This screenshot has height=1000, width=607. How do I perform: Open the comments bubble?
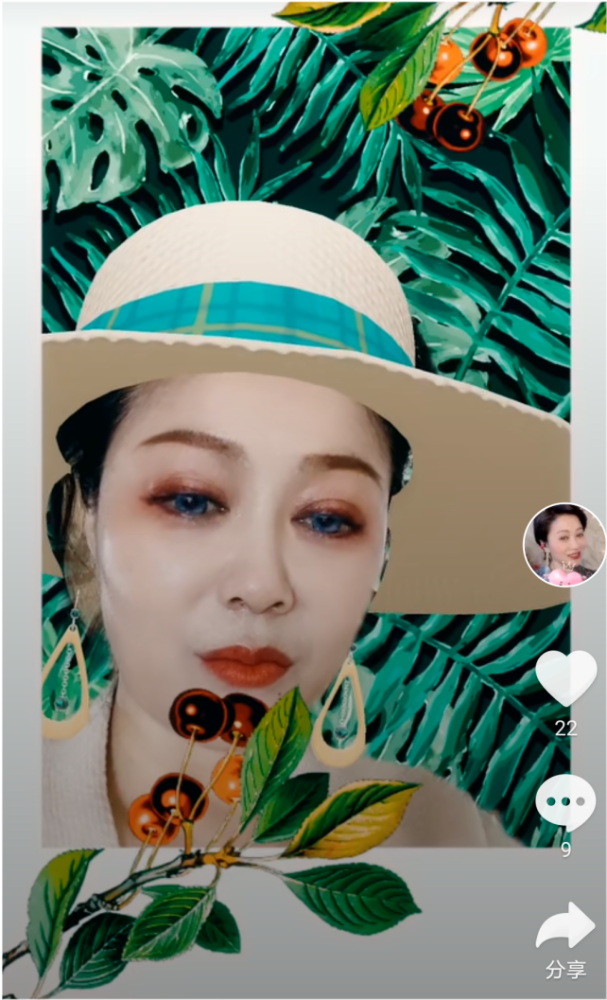[565, 803]
